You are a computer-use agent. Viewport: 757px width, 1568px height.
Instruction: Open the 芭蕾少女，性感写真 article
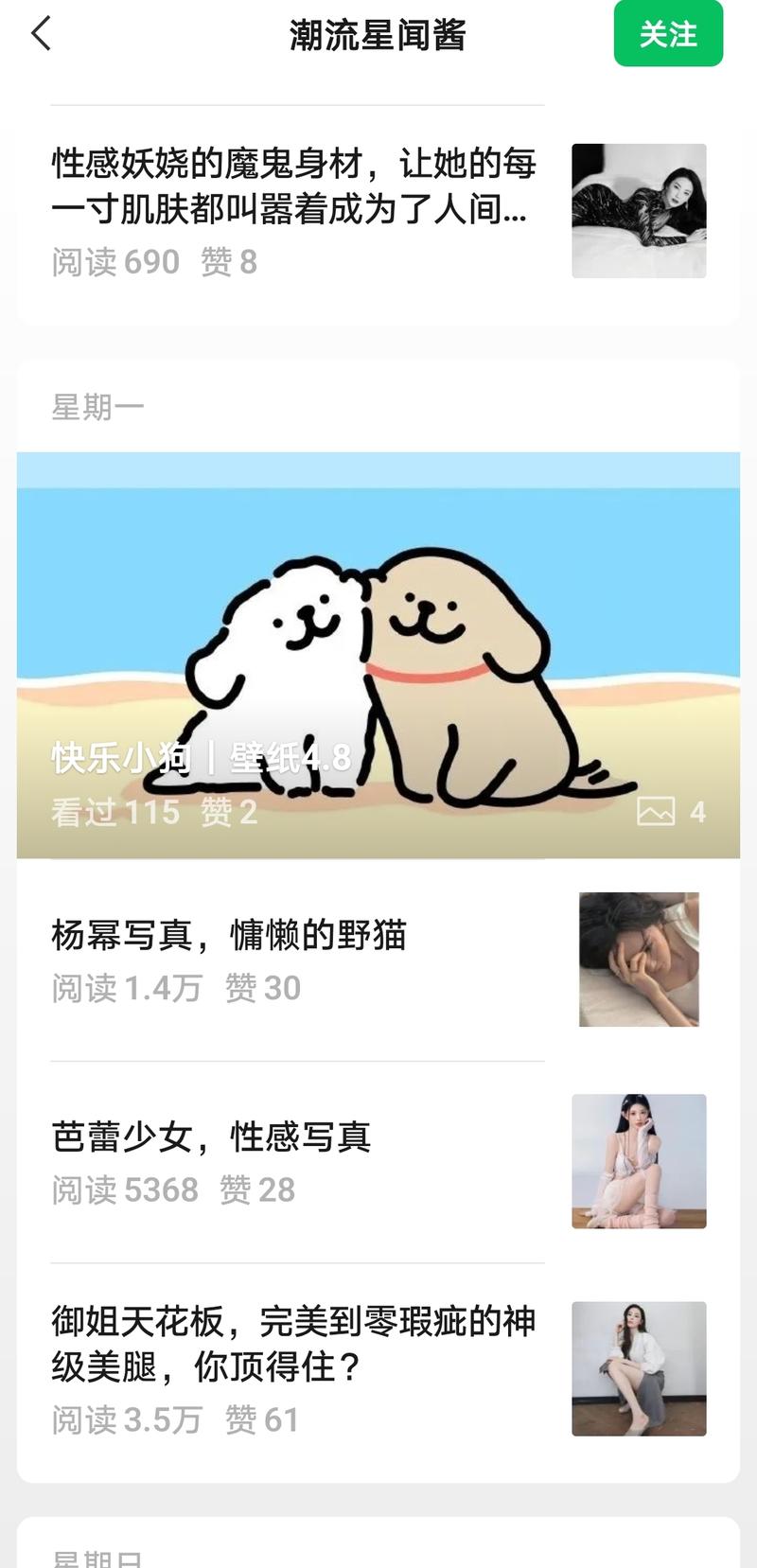(212, 1138)
